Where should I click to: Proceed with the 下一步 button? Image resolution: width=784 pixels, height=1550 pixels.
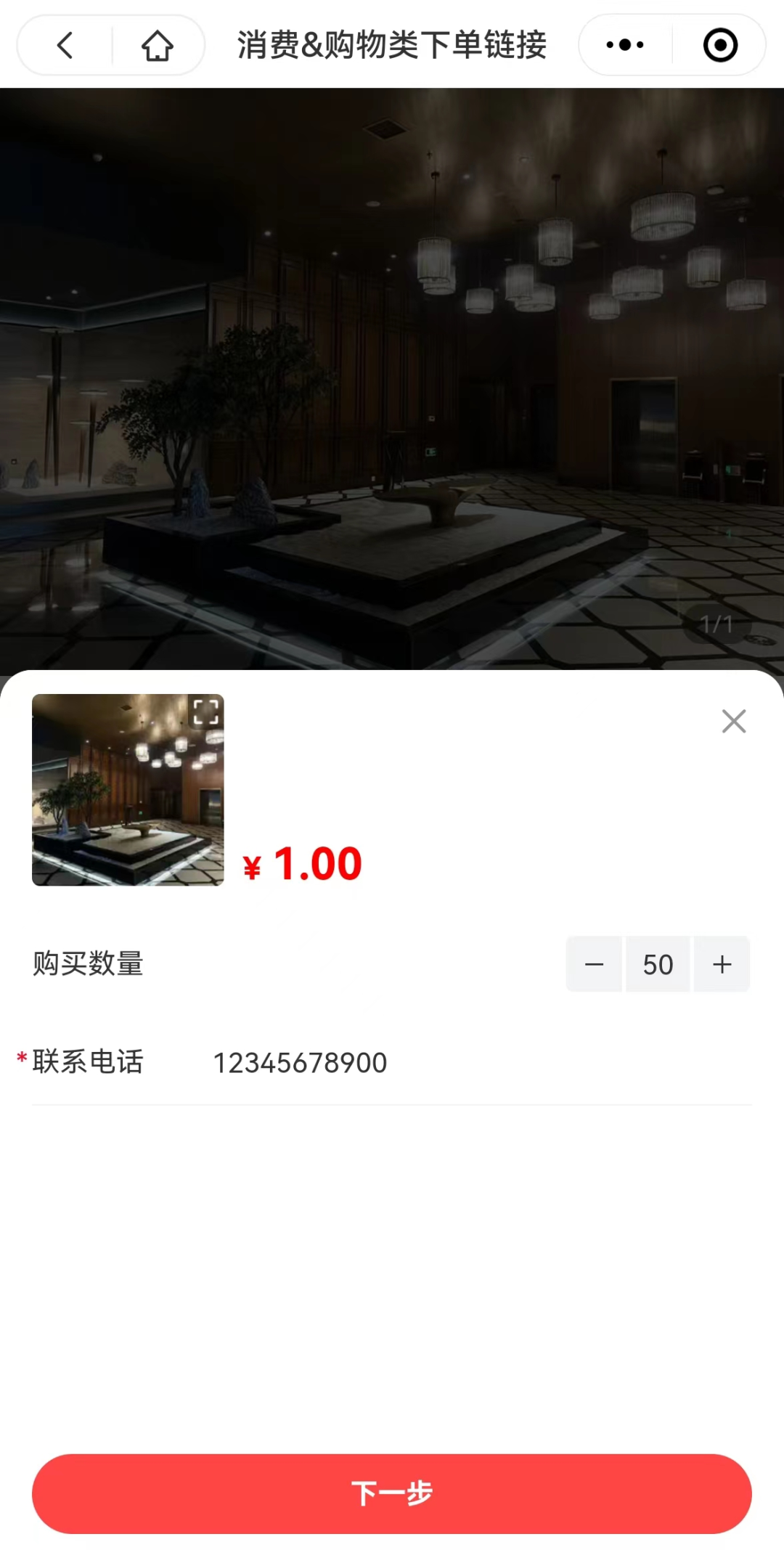(392, 1493)
